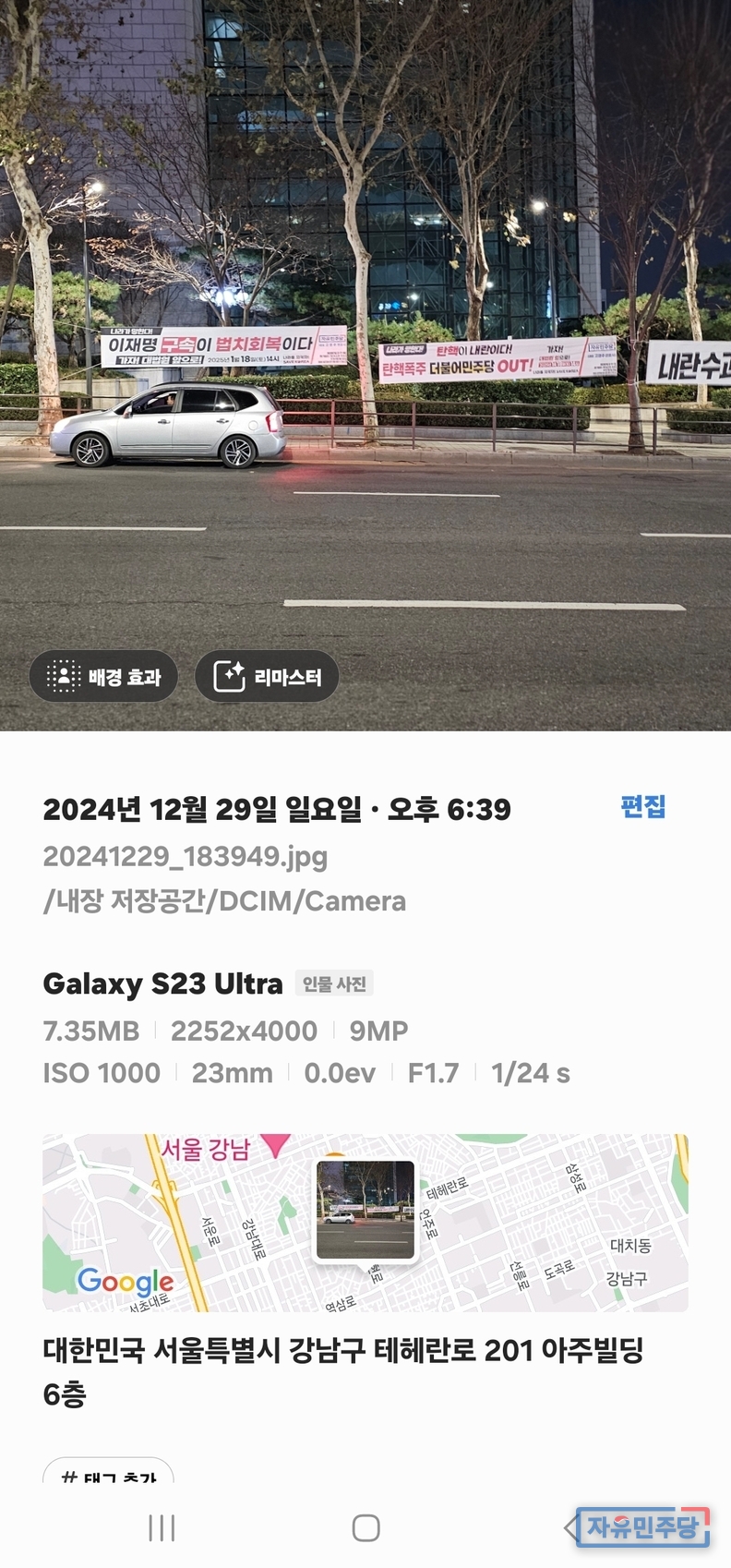
Task: Go to the home screen
Action: pos(365,1528)
